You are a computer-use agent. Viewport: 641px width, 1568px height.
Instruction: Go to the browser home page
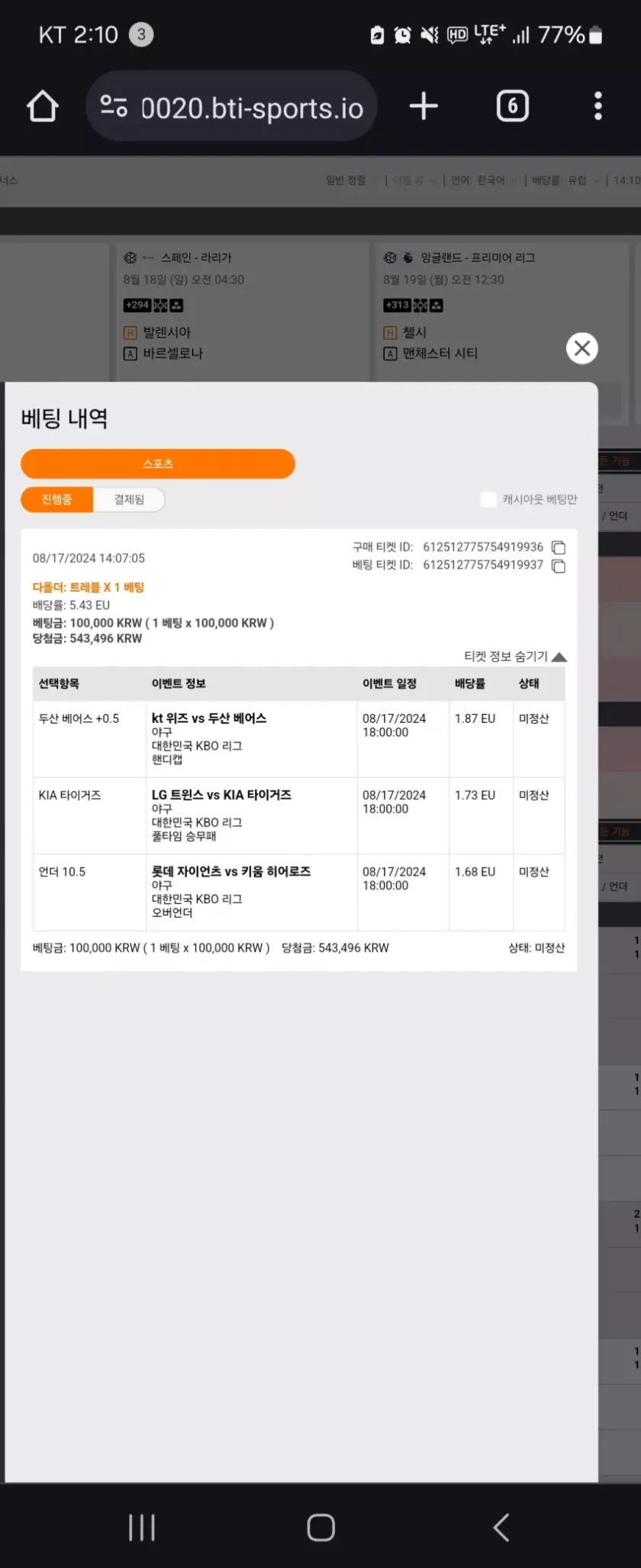tap(43, 106)
